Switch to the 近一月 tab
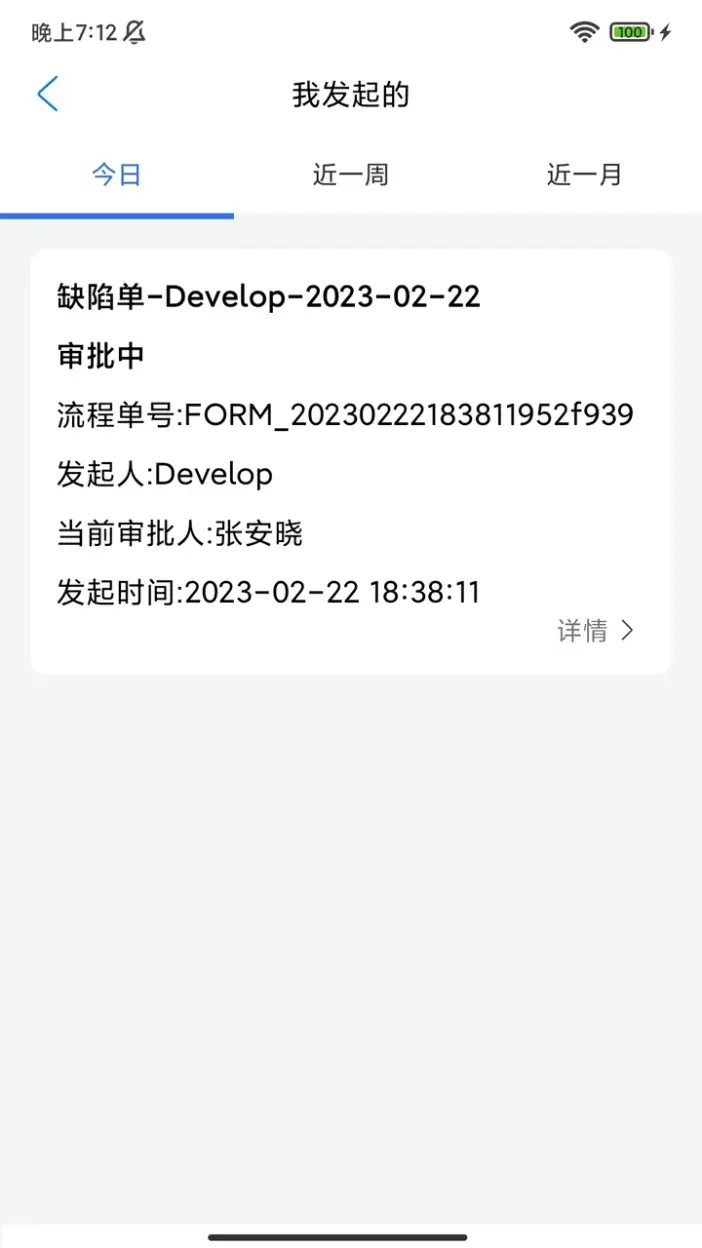 (584, 175)
